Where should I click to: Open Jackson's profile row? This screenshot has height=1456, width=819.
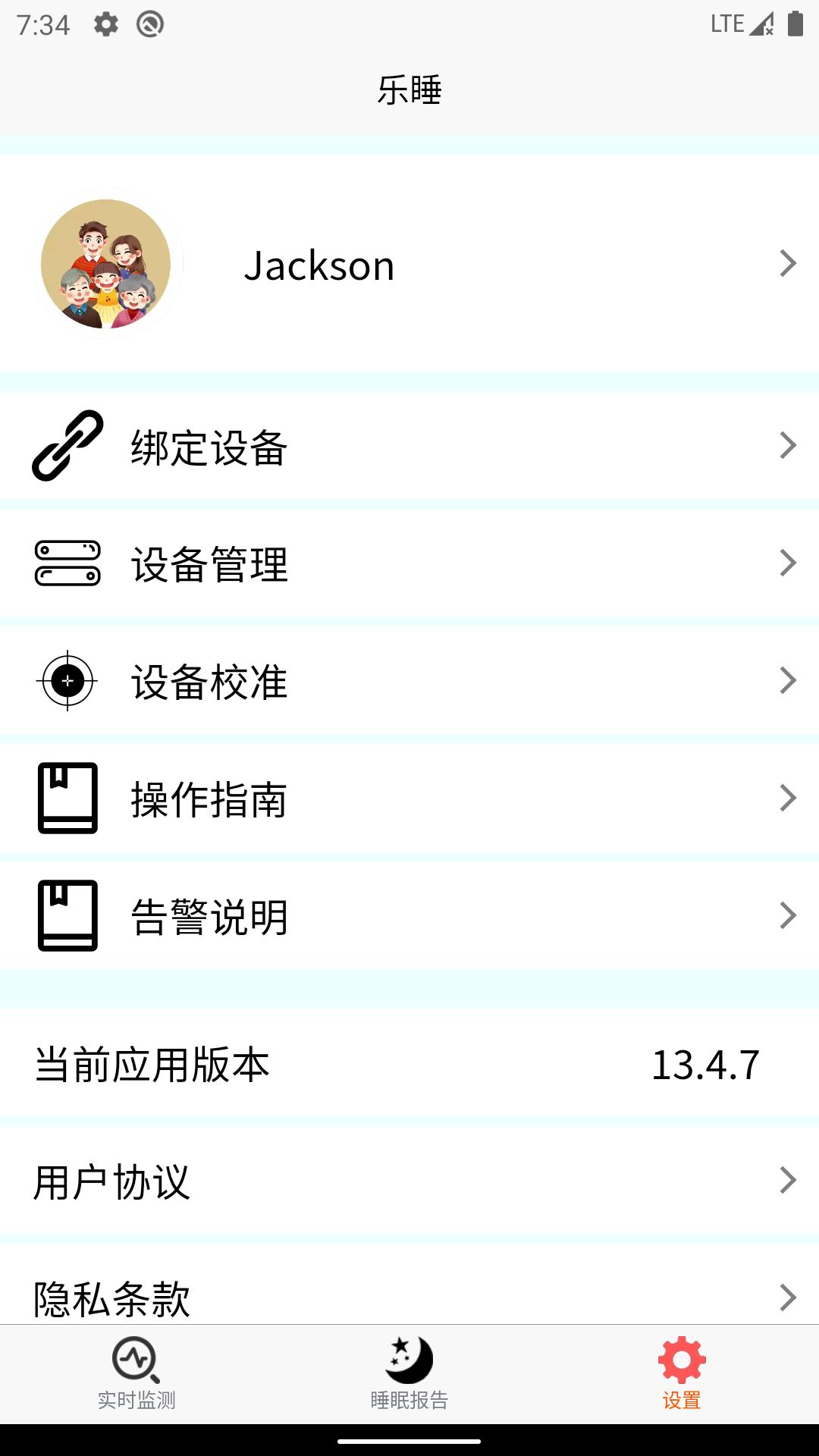[409, 264]
